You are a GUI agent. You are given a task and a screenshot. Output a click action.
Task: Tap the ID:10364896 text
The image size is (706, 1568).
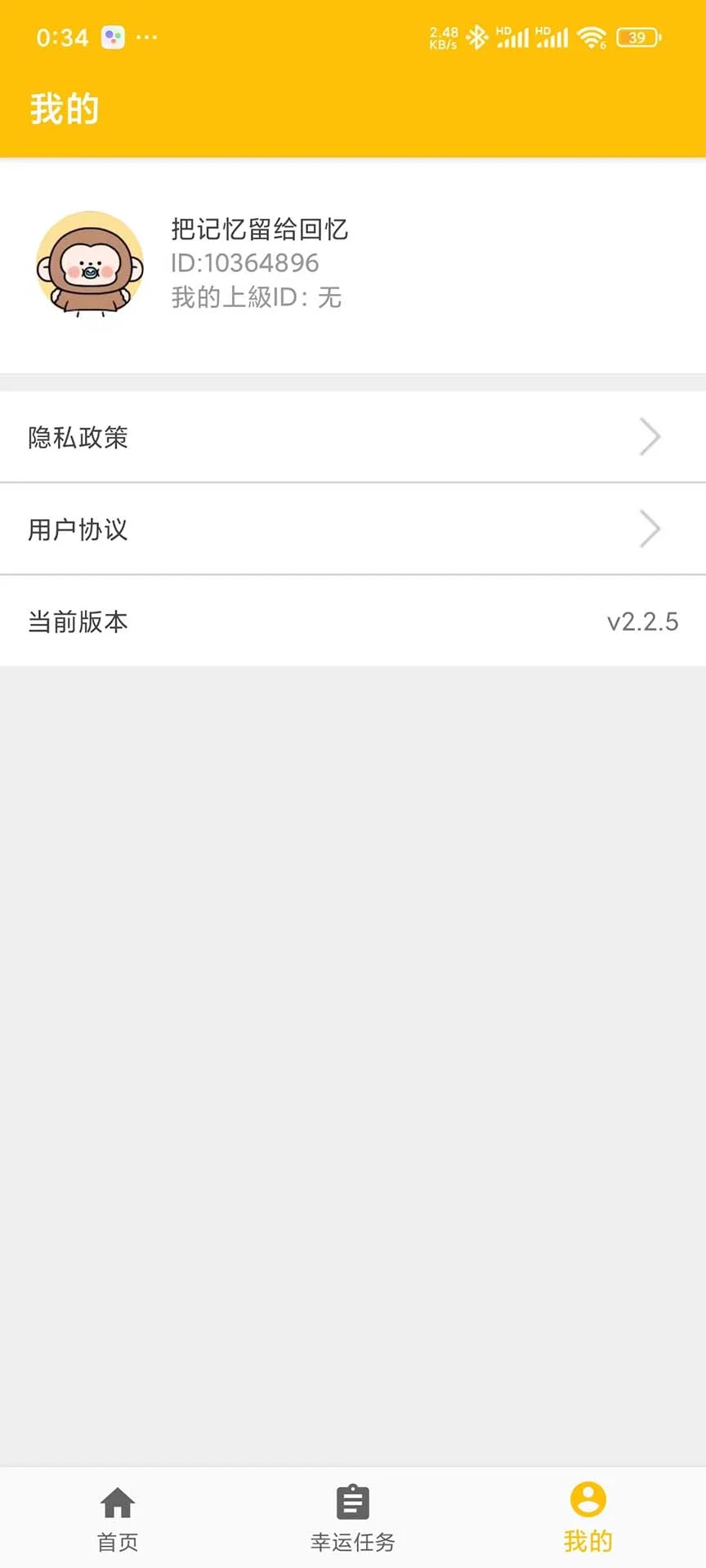244,263
